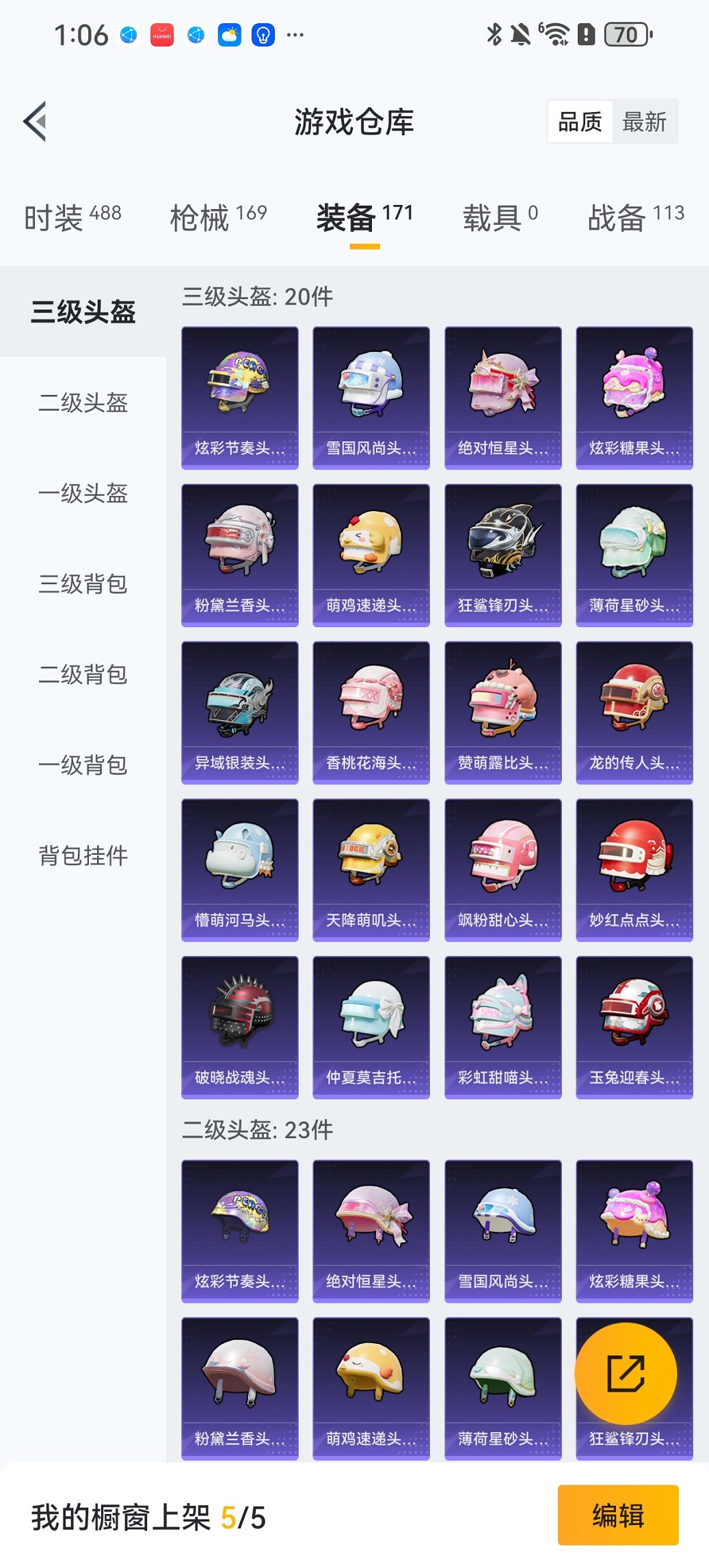The width and height of the screenshot is (709, 1568).
Task: Select 一级背包 category
Action: [x=83, y=765]
